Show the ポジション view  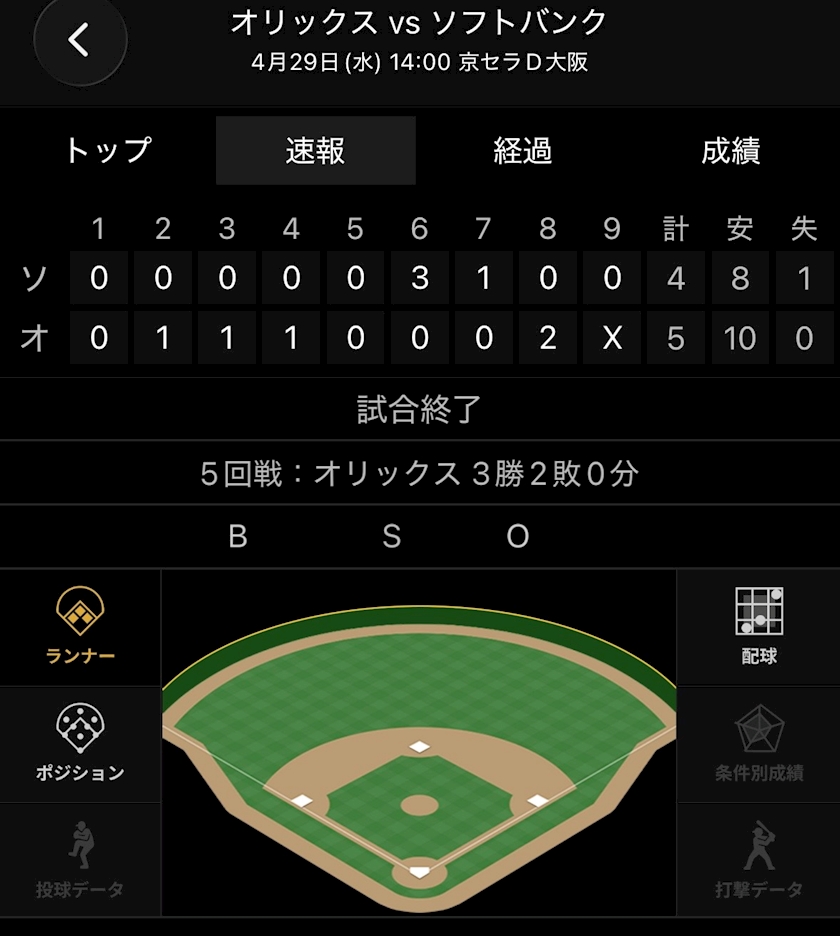pyautogui.click(x=80, y=744)
